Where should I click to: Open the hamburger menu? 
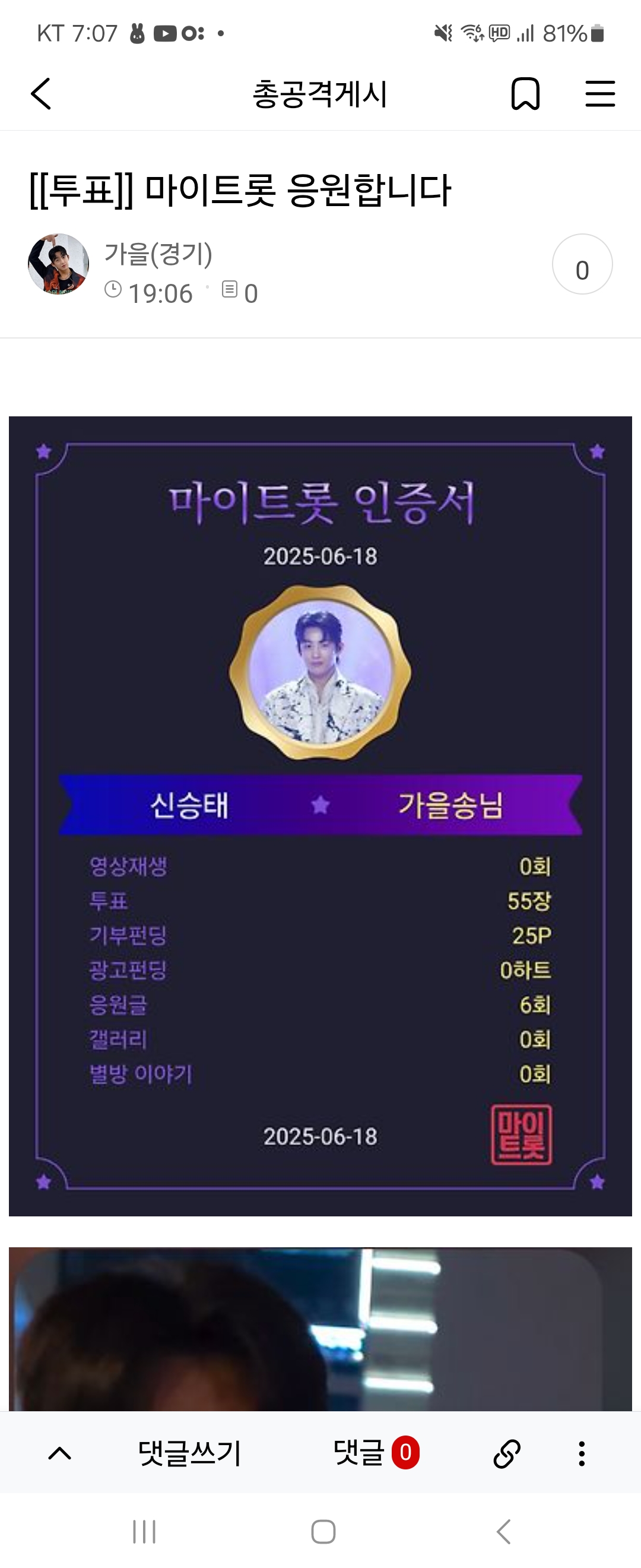point(599,94)
